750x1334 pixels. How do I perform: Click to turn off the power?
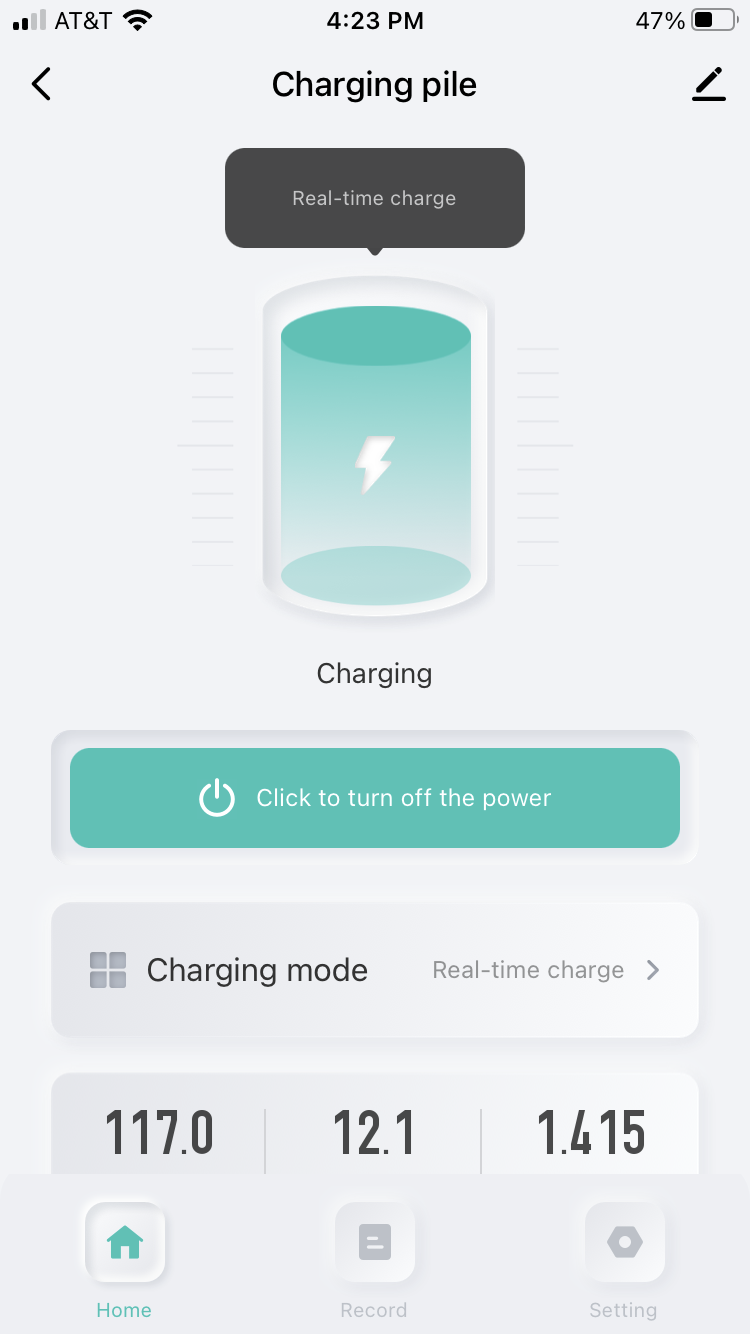tap(375, 798)
